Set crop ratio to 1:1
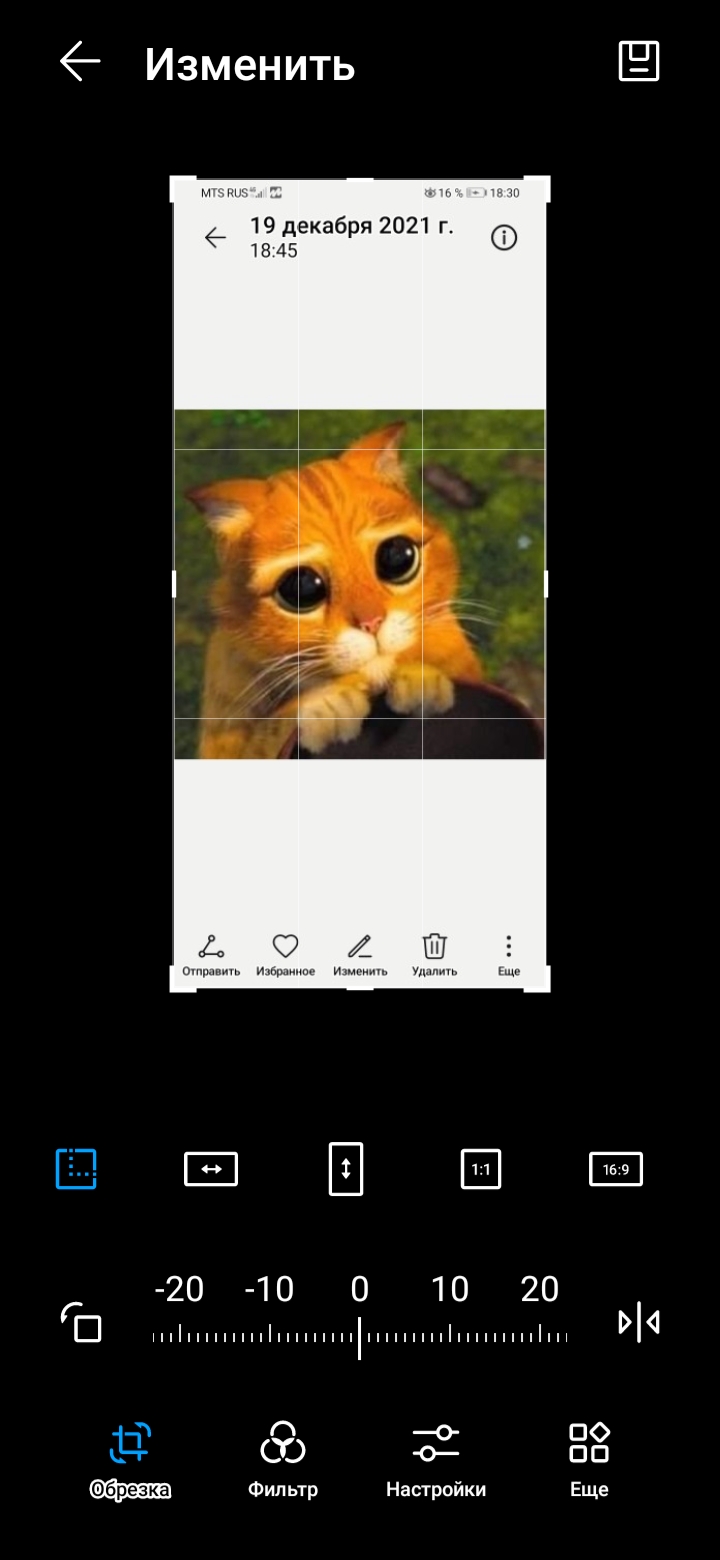 pos(481,1168)
